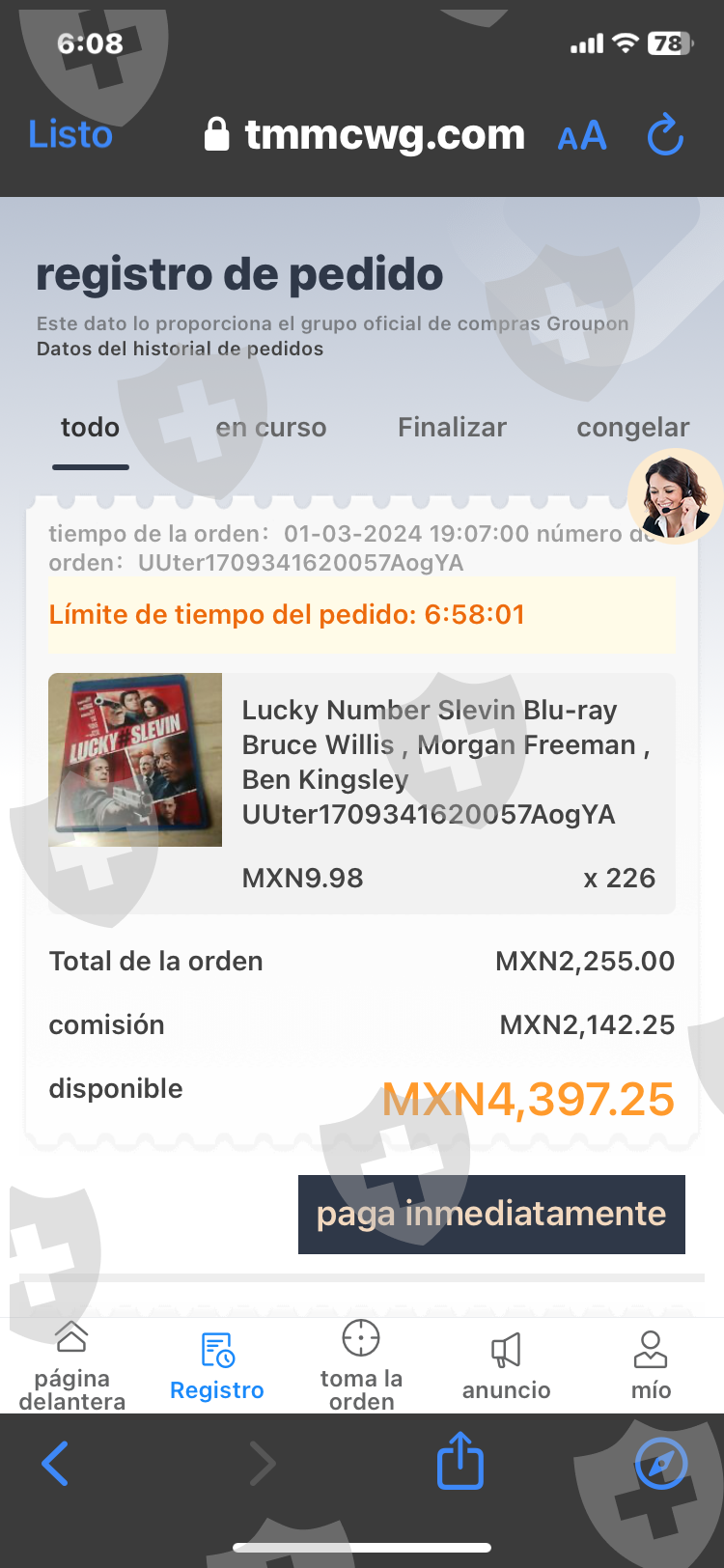Go back with the browser back arrow
This screenshot has width=724, height=1568.
(x=55, y=1464)
